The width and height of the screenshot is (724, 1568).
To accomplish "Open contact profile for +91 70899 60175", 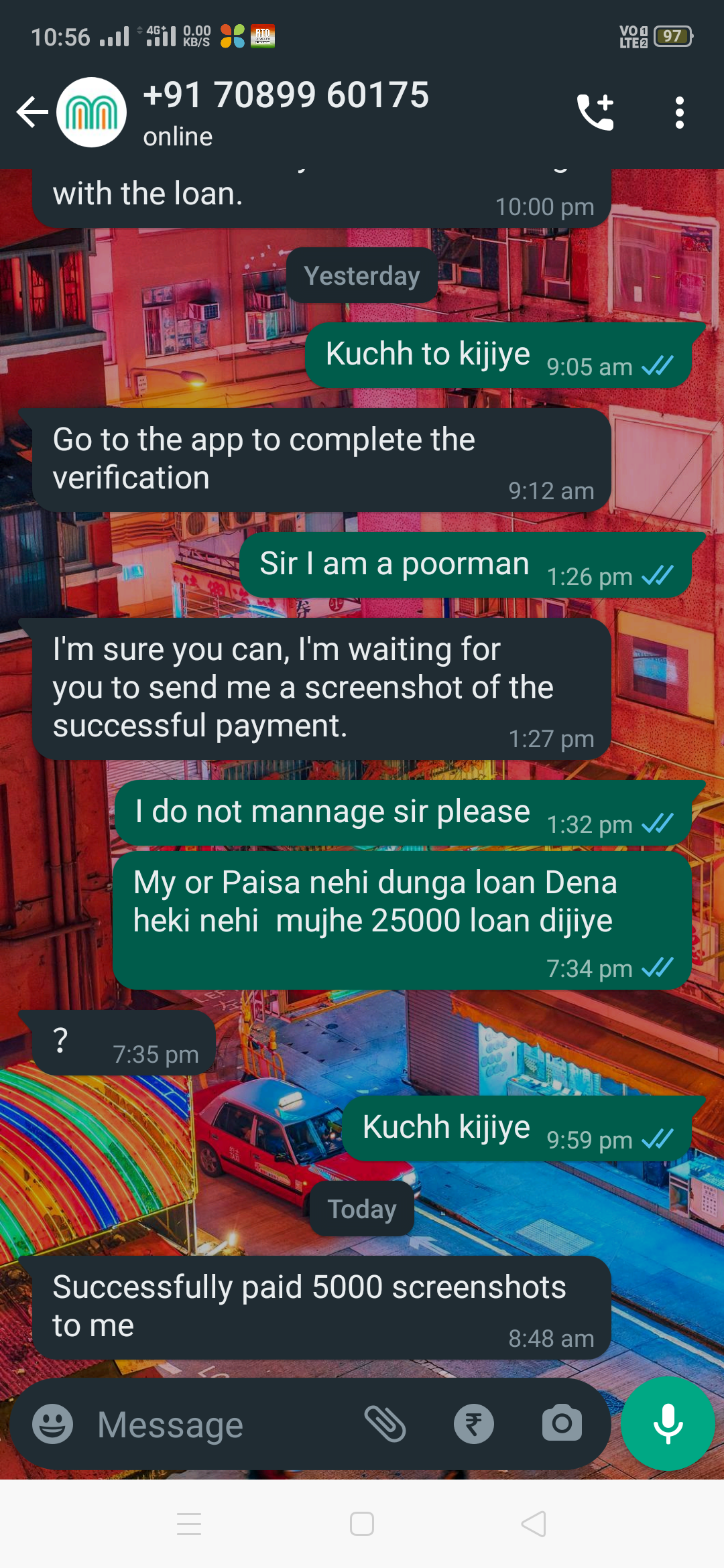I will coord(286,111).
